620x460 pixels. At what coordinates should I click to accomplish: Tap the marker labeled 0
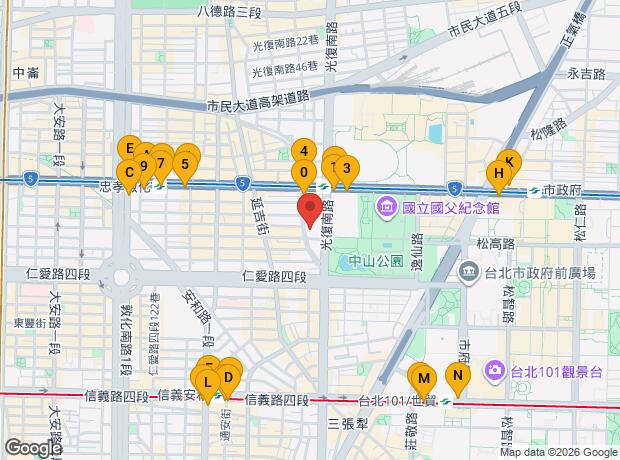(x=304, y=172)
